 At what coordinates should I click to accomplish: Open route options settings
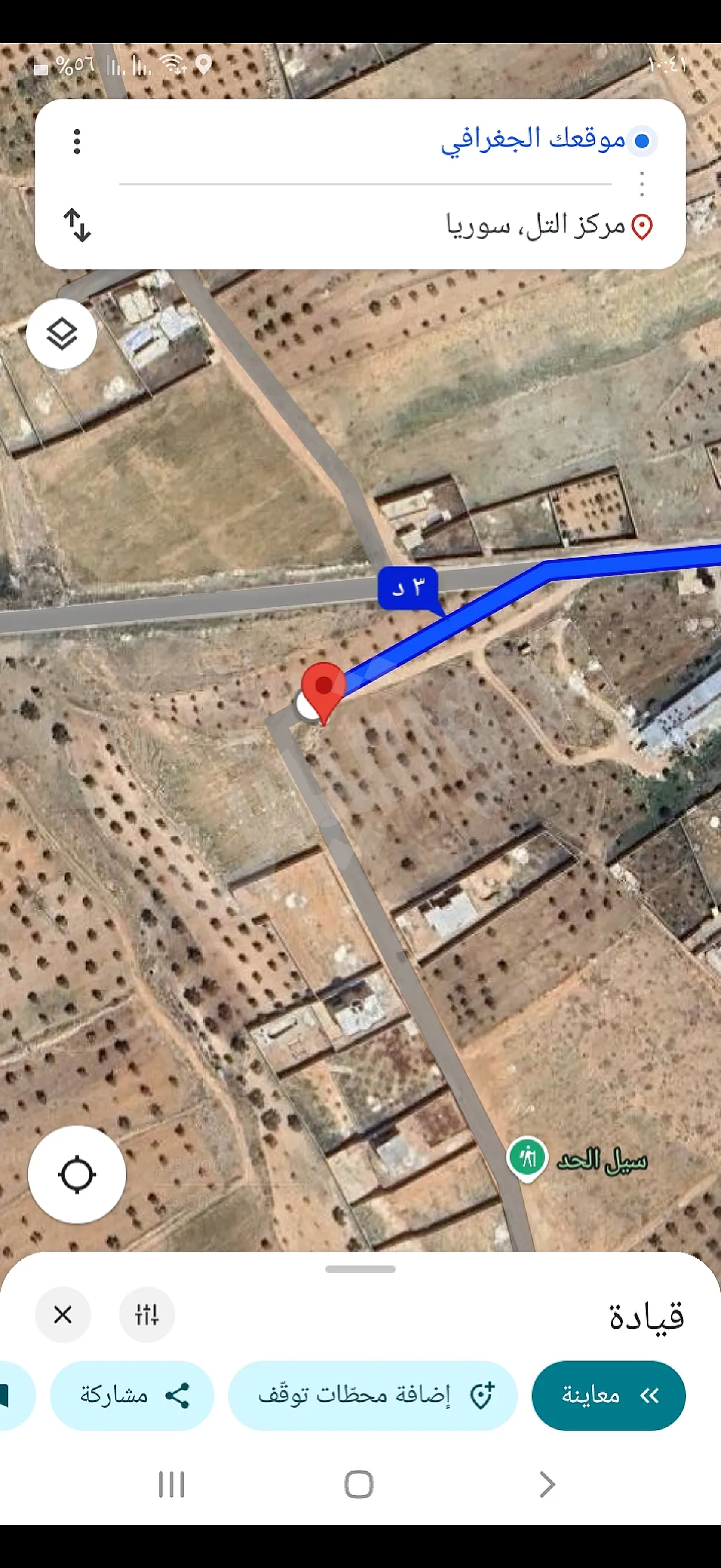pos(146,1314)
